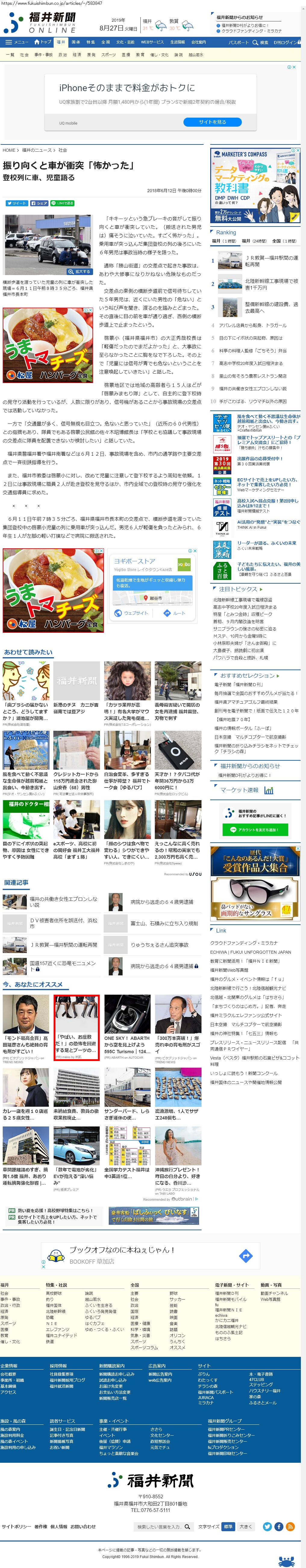306x1568 pixels.
Task: Go to トップ home tab
Action: click(x=43, y=42)
